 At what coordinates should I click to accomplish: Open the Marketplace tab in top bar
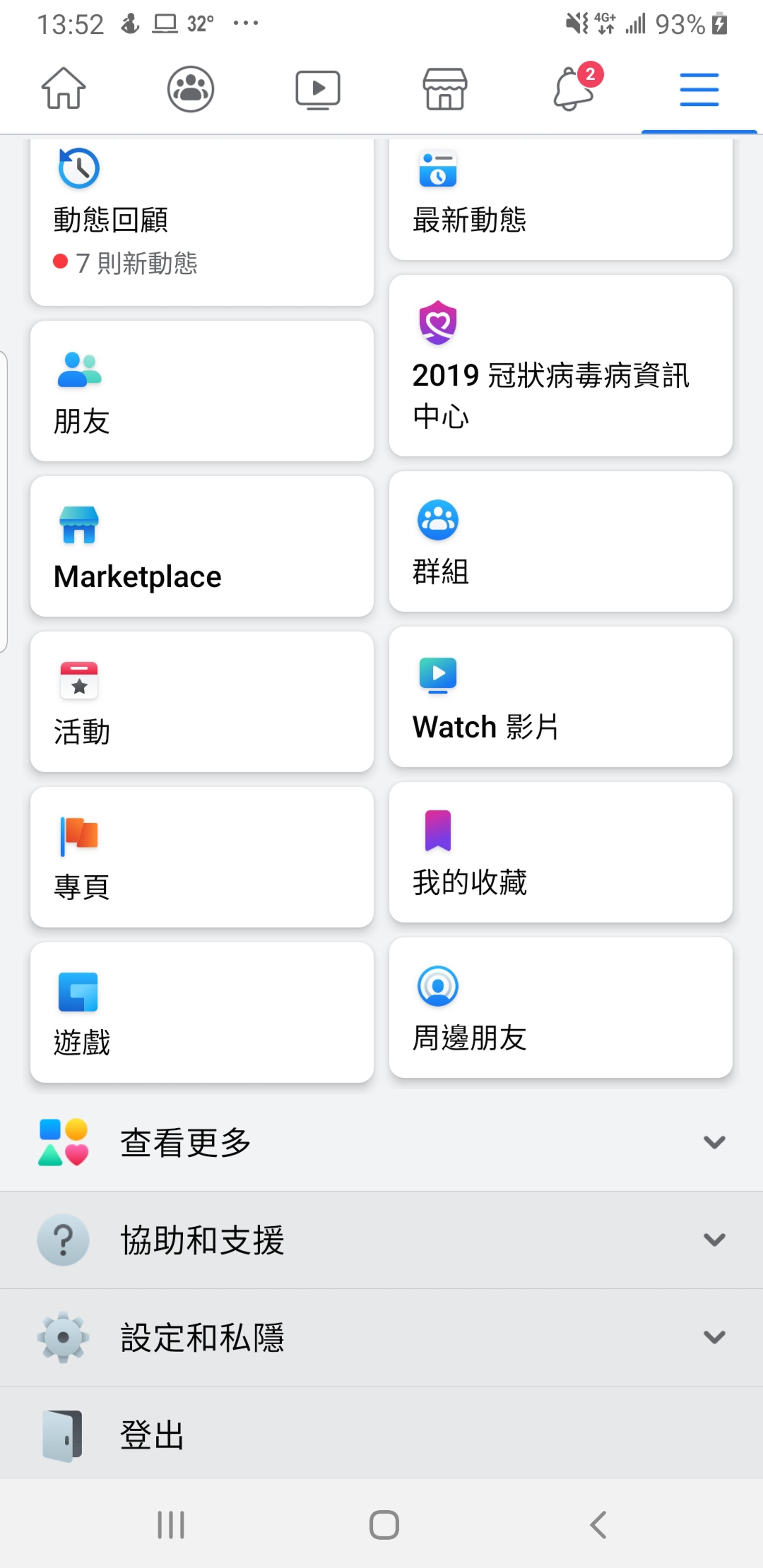445,89
